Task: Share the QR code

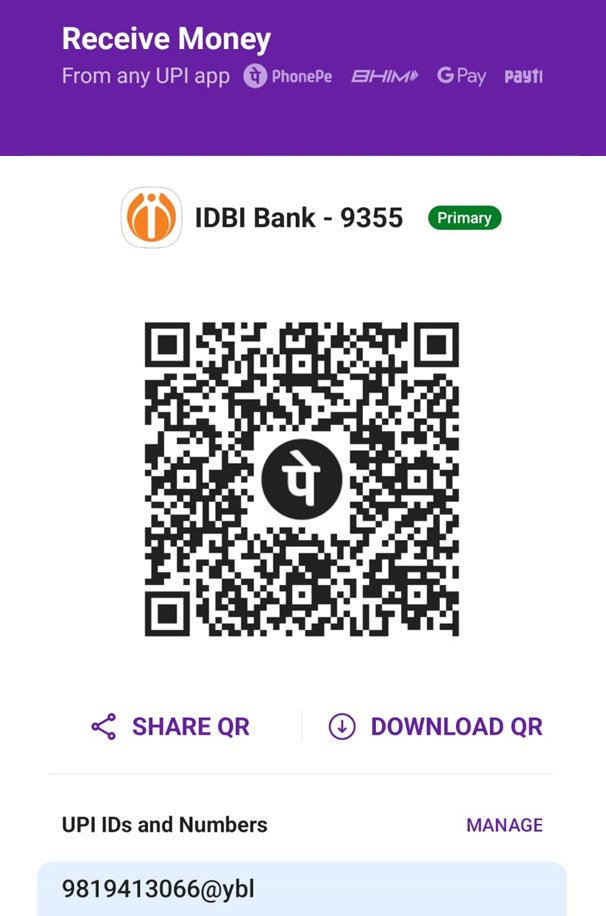Action: [170, 727]
